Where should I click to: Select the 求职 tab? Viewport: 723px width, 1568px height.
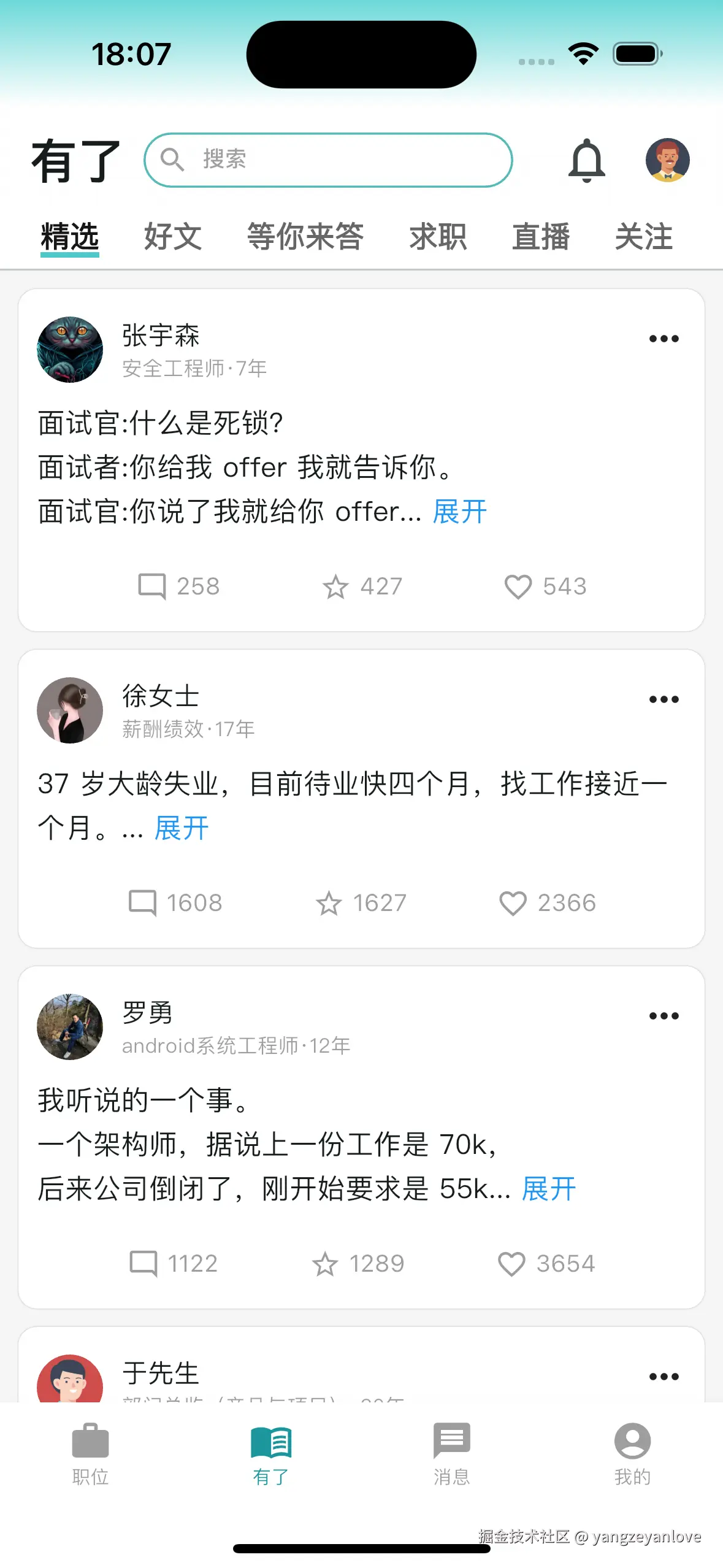click(x=438, y=237)
